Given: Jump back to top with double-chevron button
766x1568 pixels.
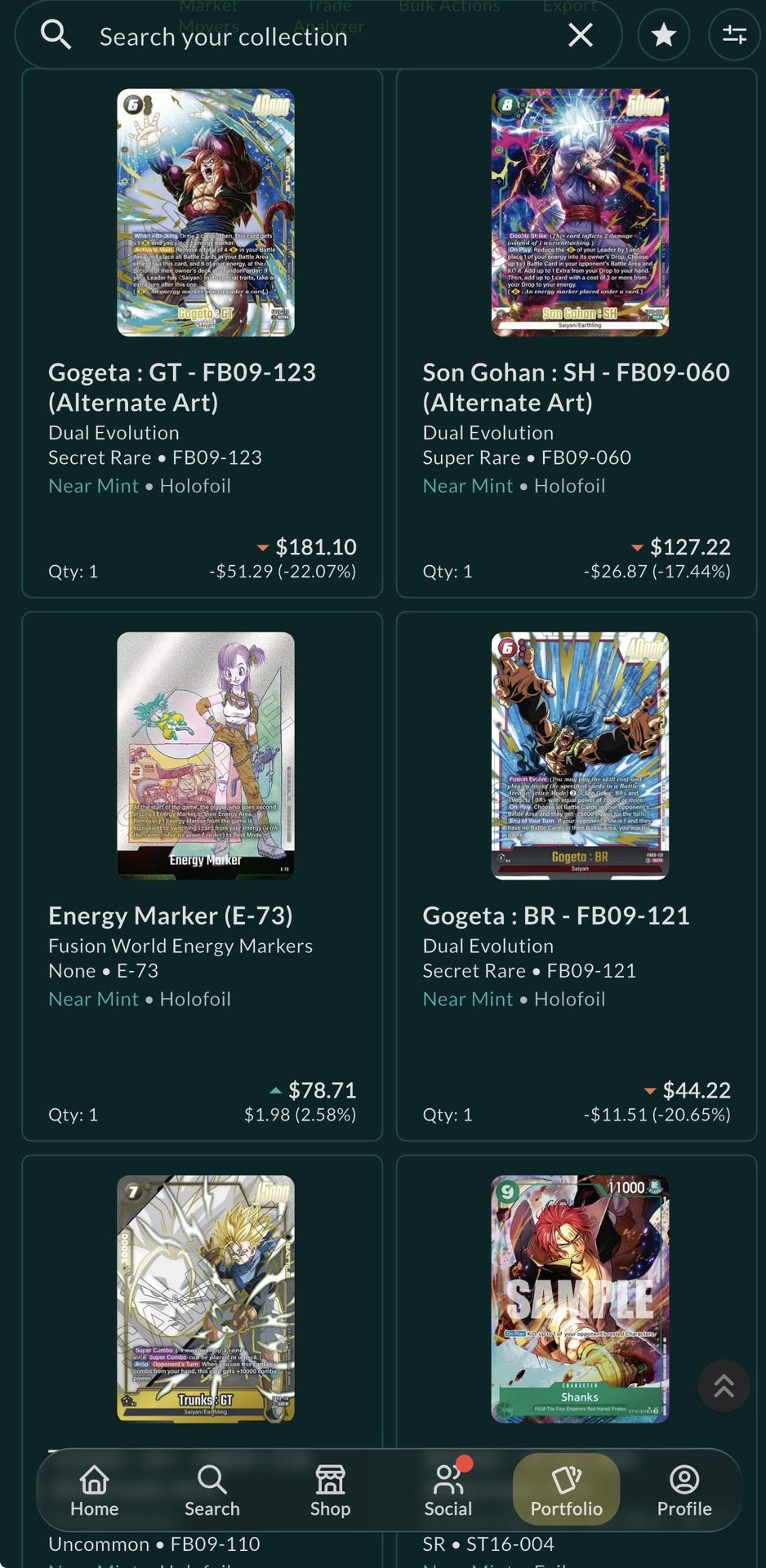Looking at the screenshot, I should (724, 1386).
